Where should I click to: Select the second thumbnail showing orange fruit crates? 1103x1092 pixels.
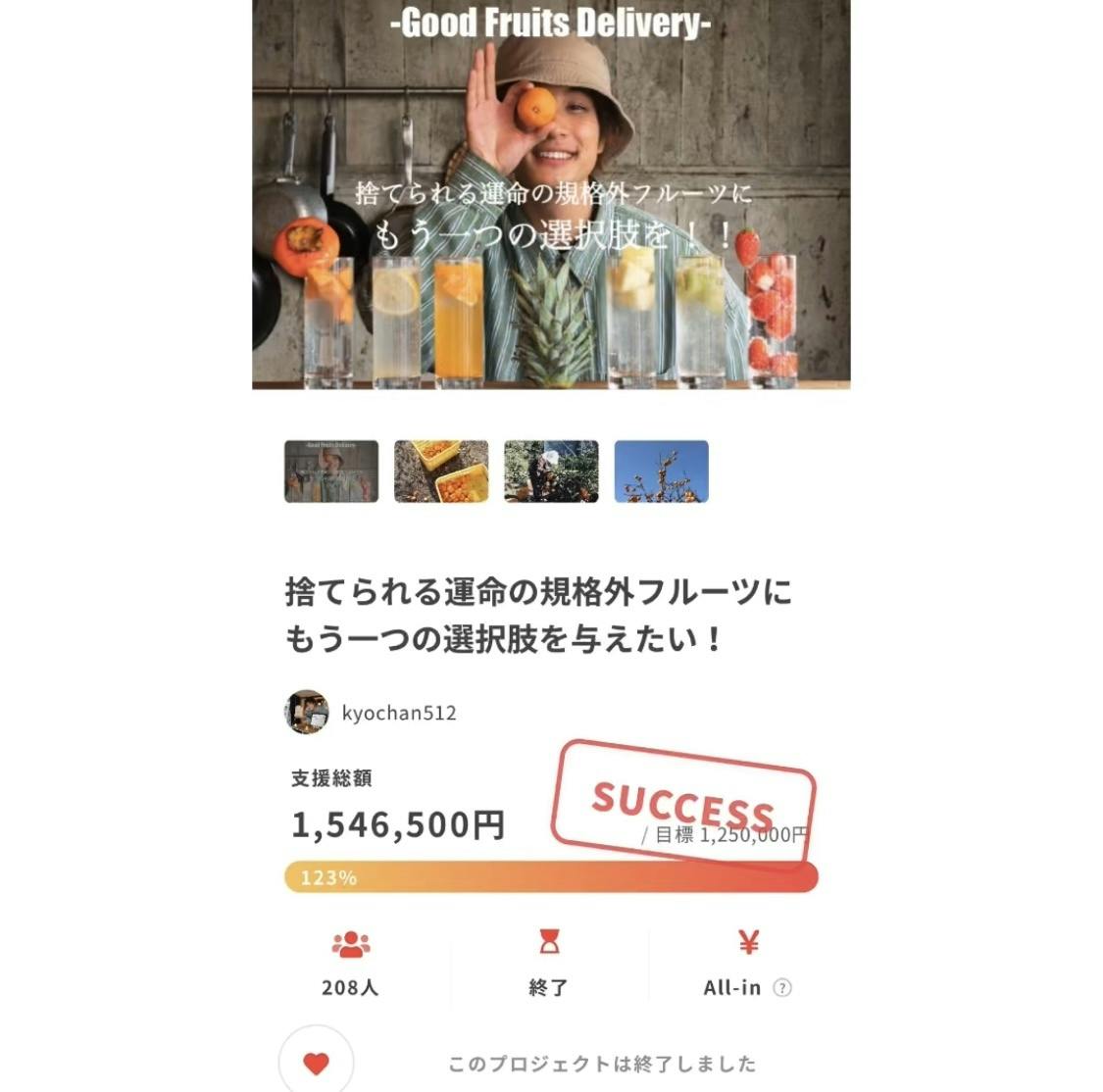click(441, 472)
